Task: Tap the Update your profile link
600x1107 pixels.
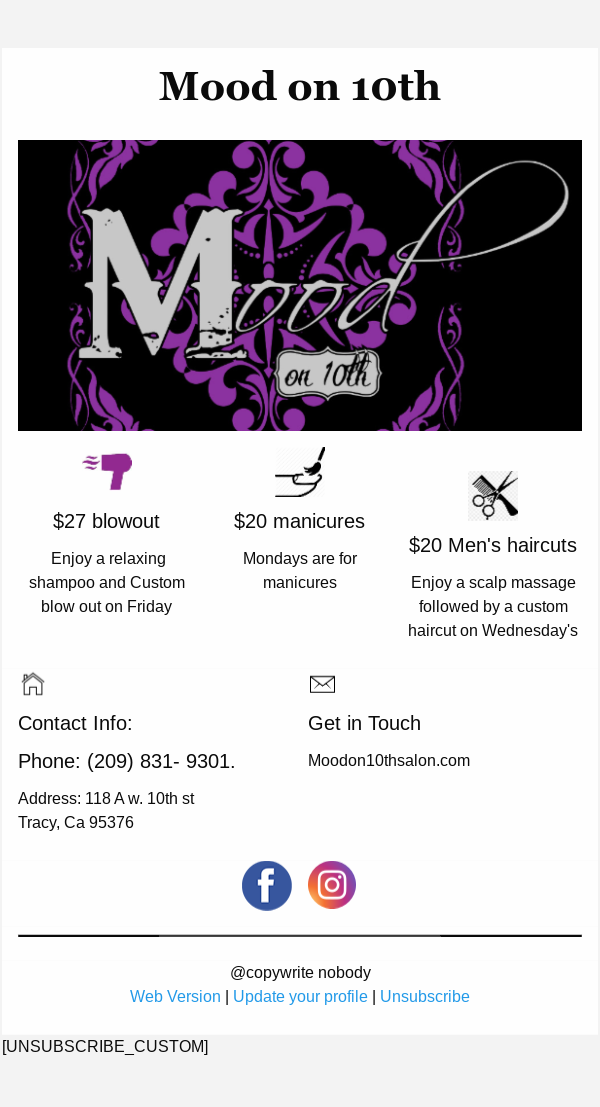Action: tap(300, 997)
